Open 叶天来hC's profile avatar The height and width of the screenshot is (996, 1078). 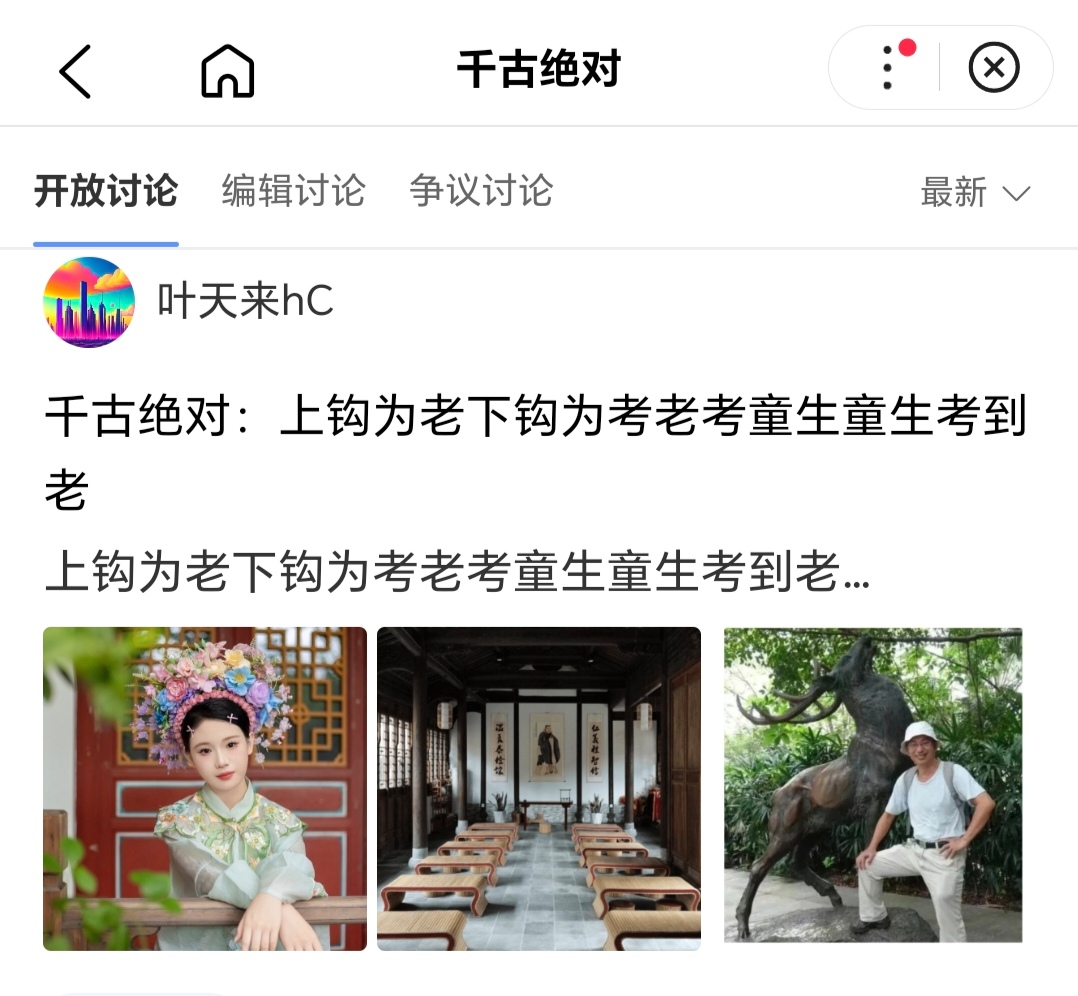[x=89, y=302]
